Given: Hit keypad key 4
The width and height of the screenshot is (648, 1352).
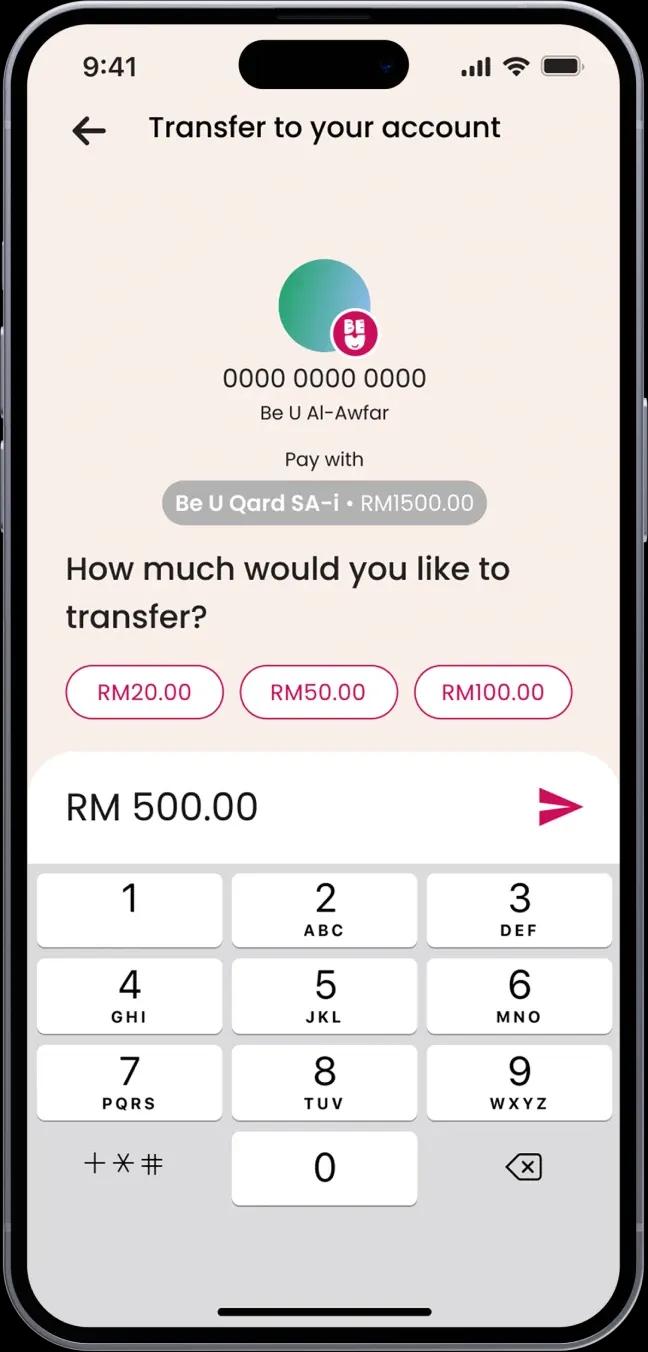Looking at the screenshot, I should tap(130, 996).
